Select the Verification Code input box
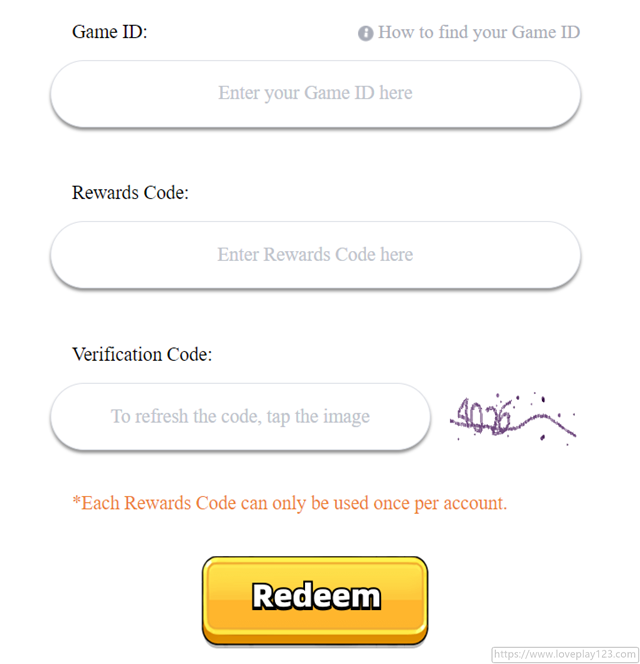640x664 pixels. [x=240, y=416]
